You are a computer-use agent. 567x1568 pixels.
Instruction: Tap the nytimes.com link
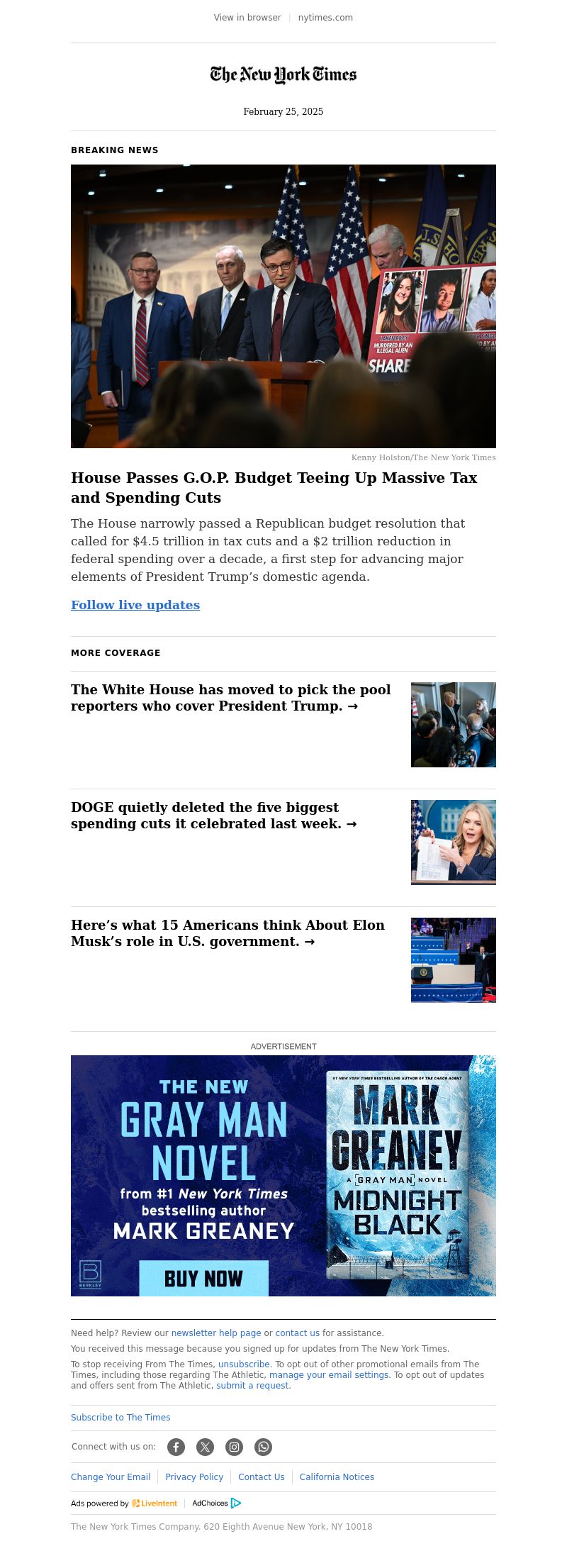point(325,18)
